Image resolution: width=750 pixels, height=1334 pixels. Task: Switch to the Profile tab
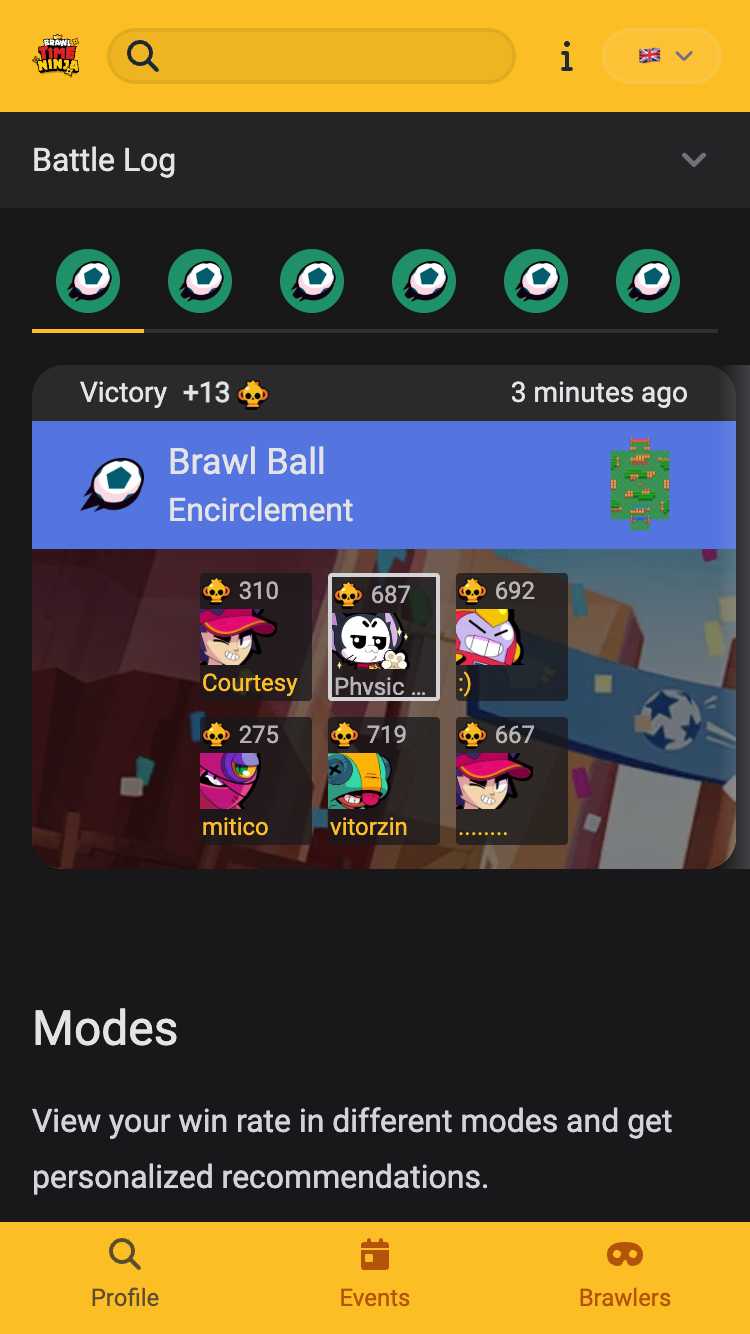(125, 1274)
